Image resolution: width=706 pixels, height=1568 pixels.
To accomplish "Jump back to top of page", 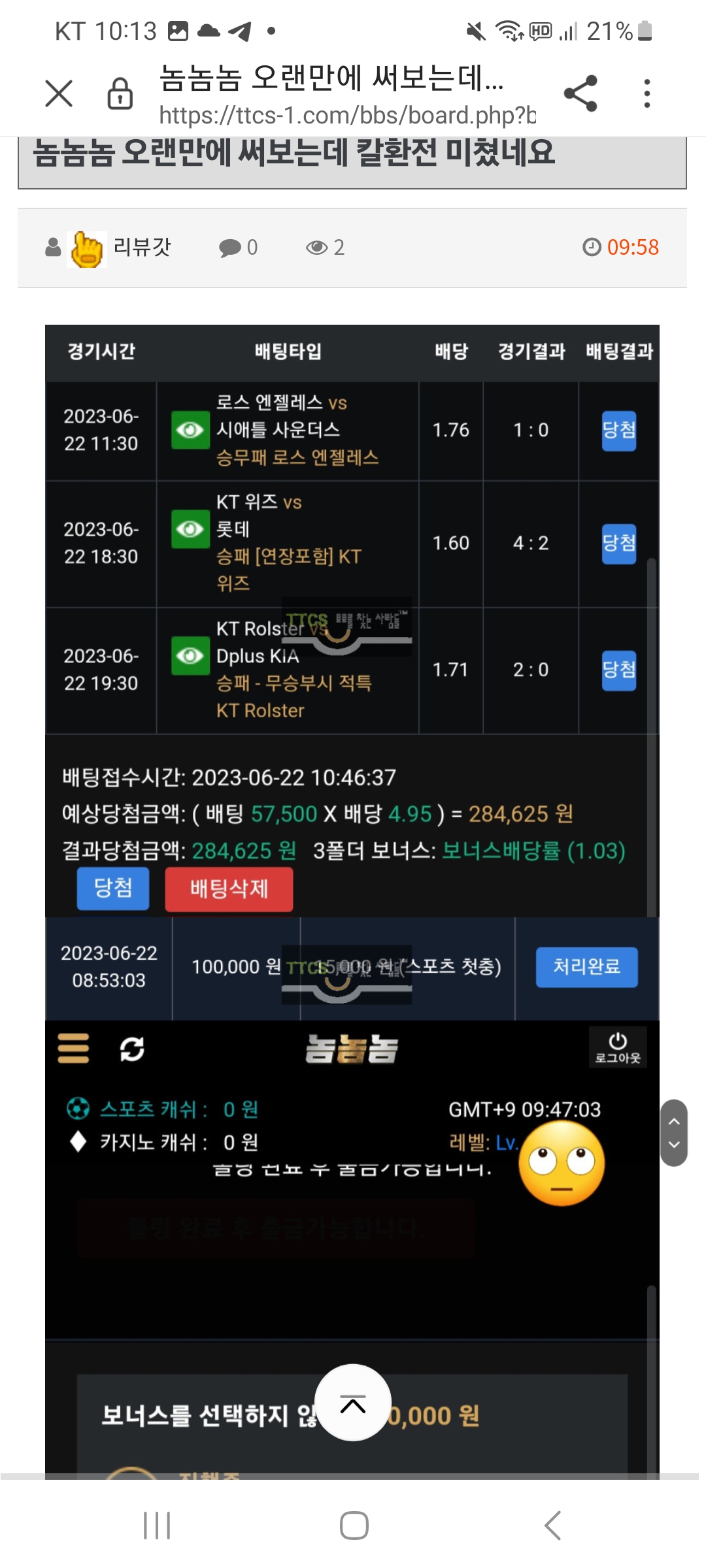I will pyautogui.click(x=353, y=1403).
